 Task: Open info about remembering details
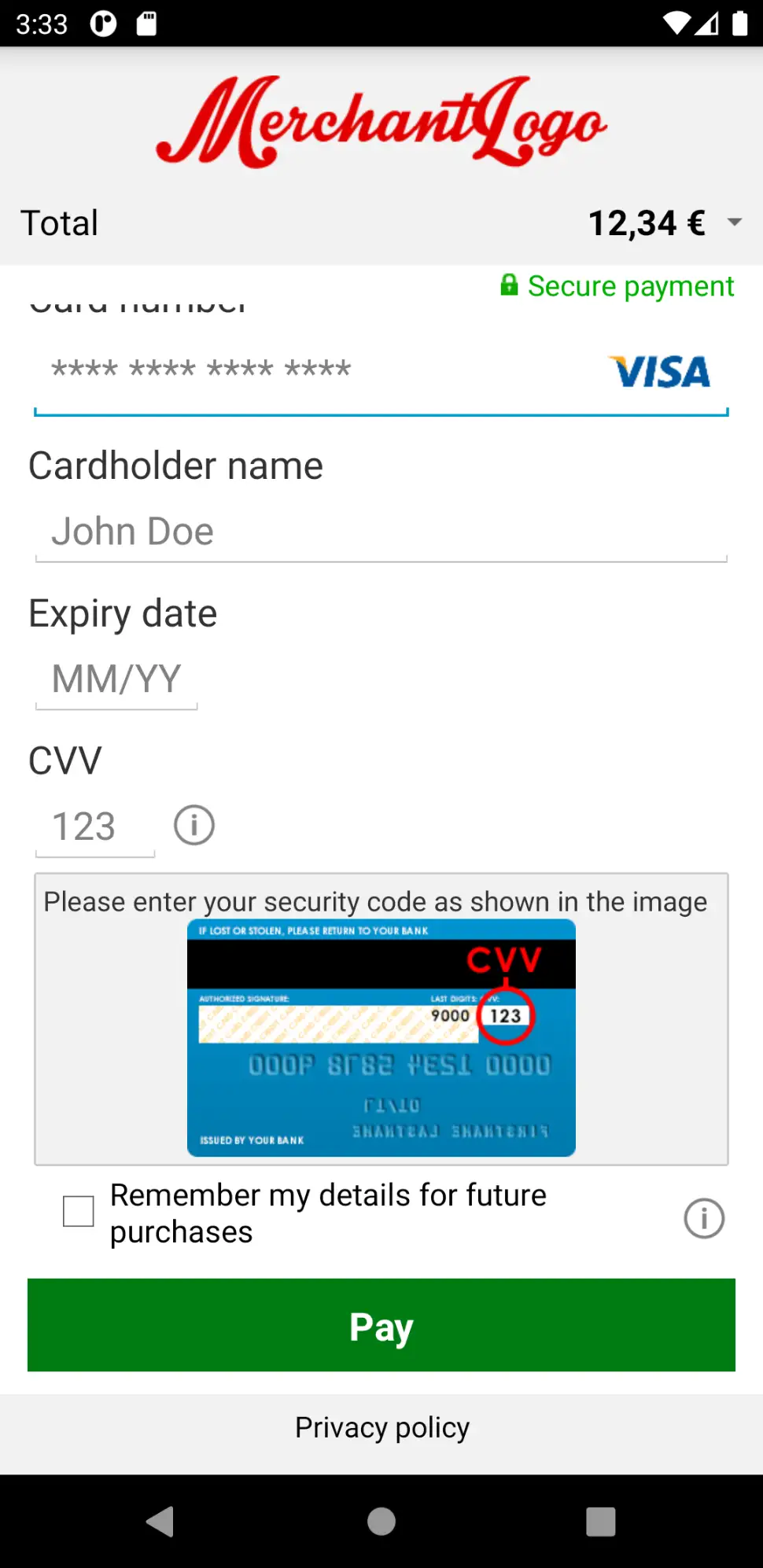click(703, 1218)
